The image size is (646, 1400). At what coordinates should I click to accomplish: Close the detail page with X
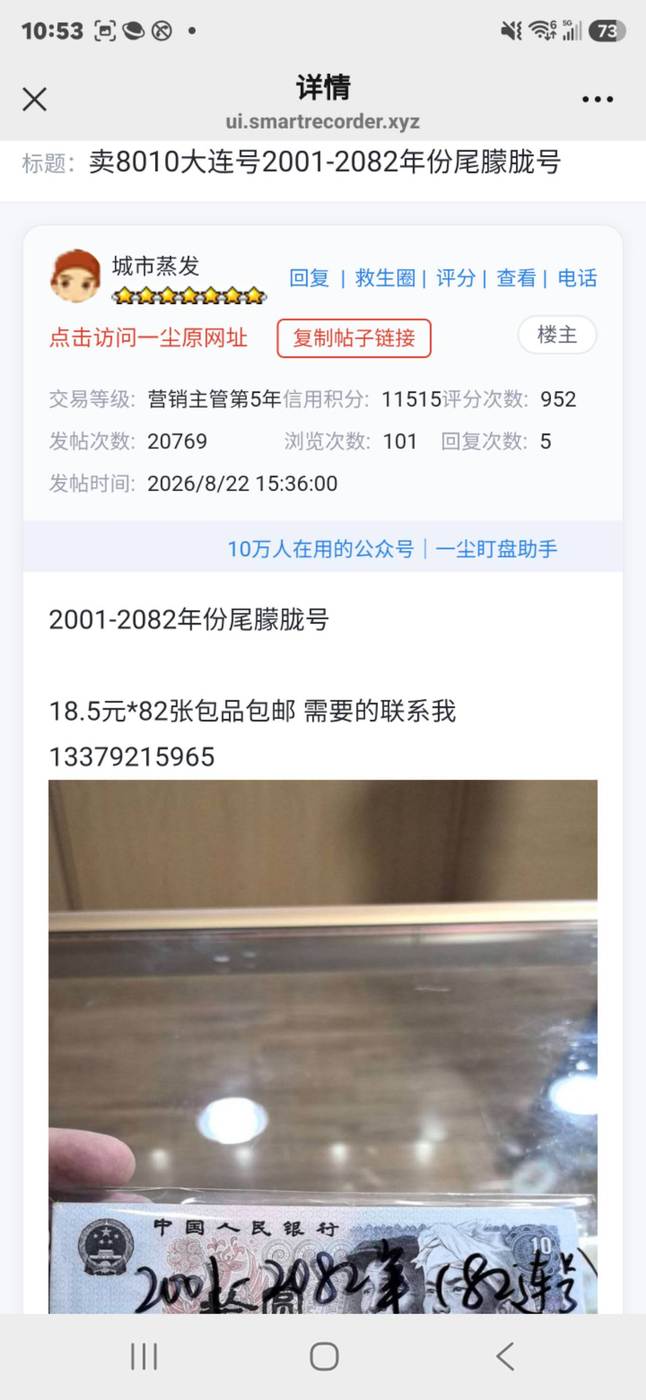35,99
